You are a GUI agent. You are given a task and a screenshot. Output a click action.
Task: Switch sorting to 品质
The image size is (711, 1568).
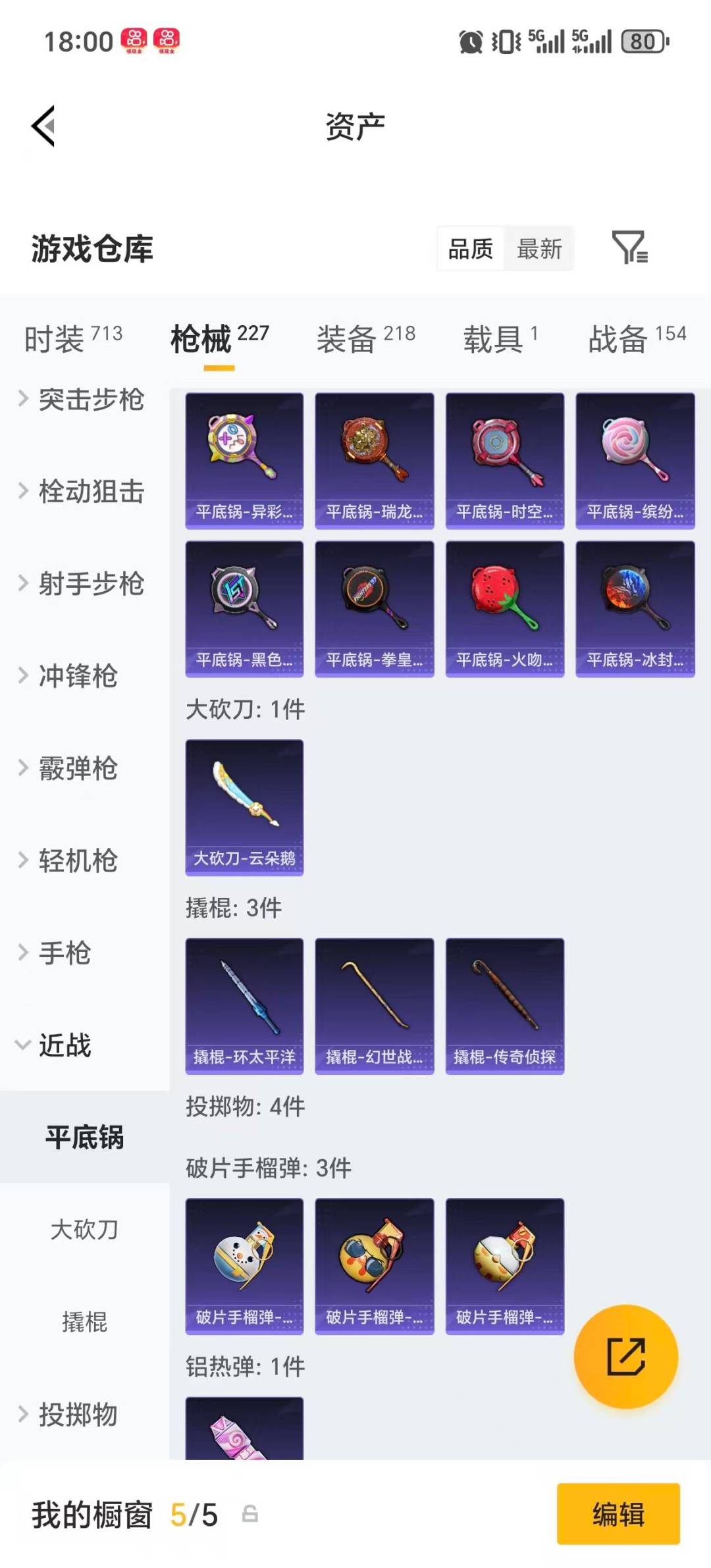pyautogui.click(x=469, y=249)
